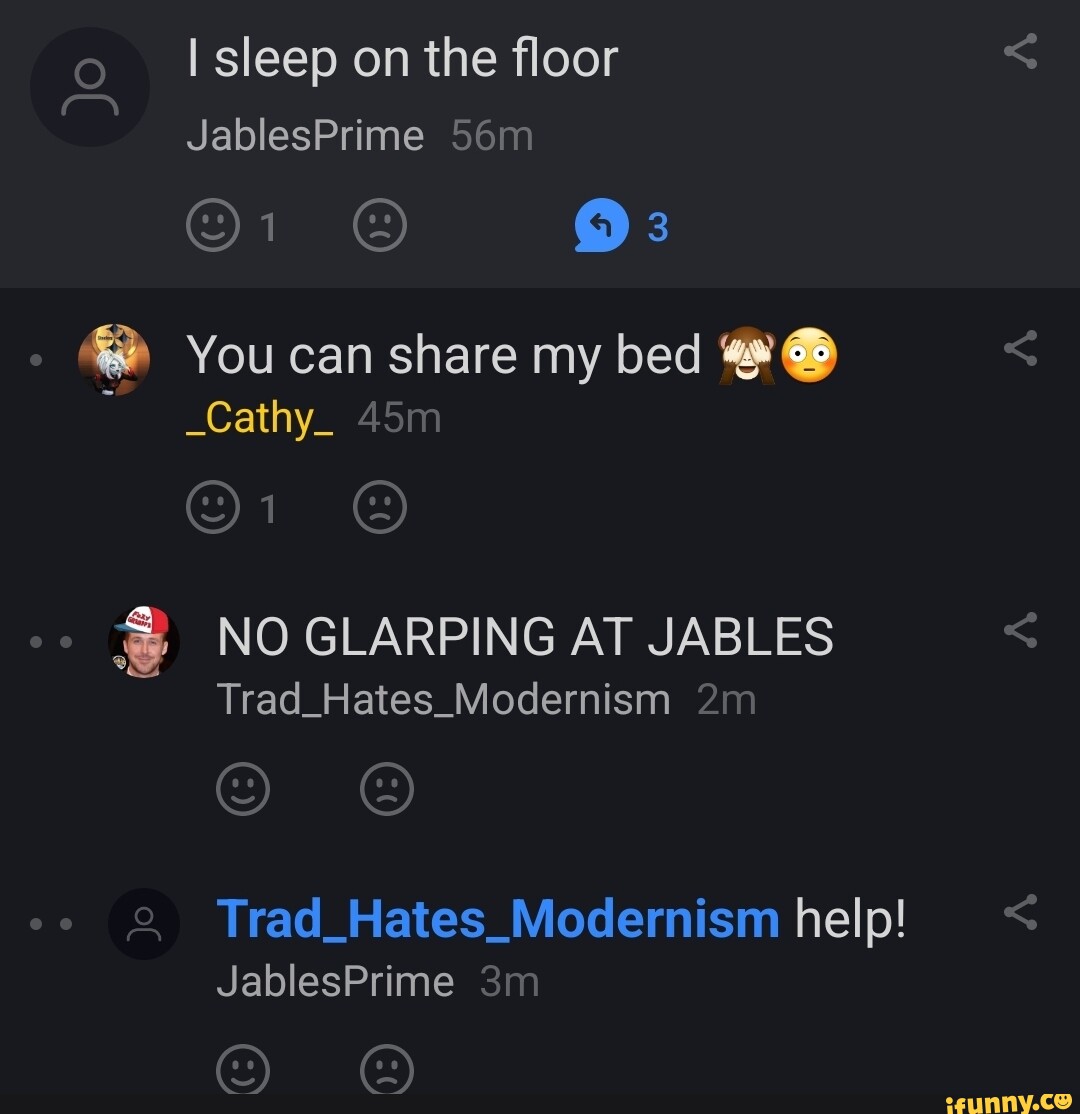Toggle the smile reaction showing count 1 on _Cathy_'s comment
This screenshot has width=1080, height=1114.
215,507
